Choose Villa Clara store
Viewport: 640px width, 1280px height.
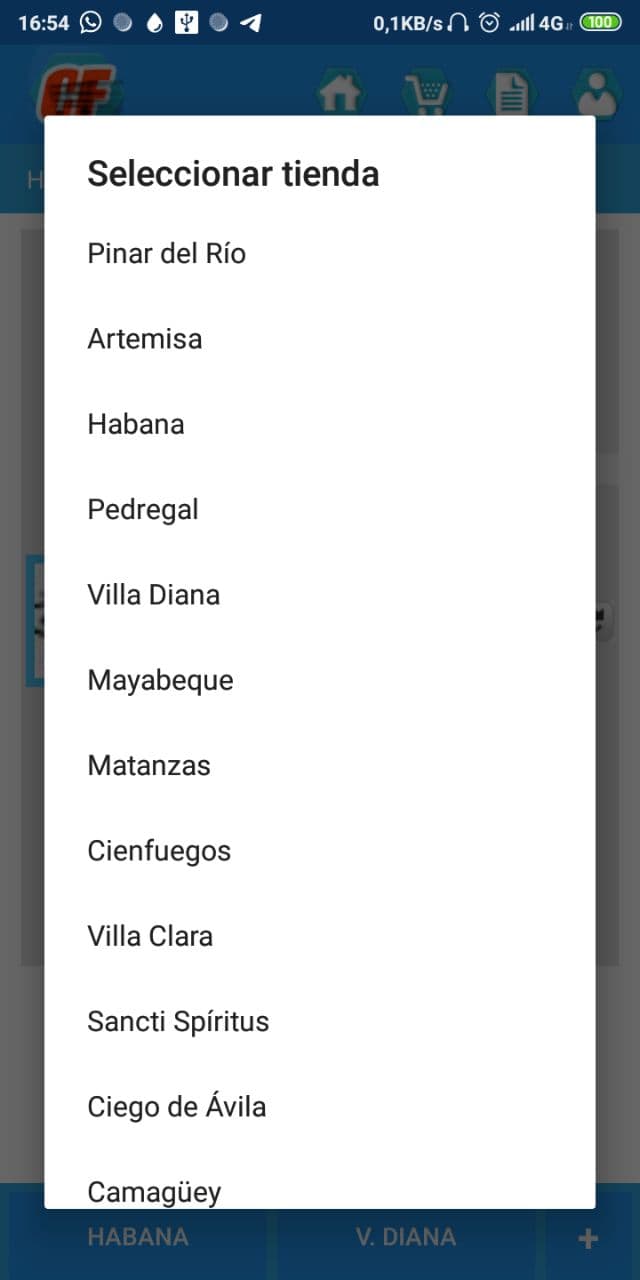150,937
